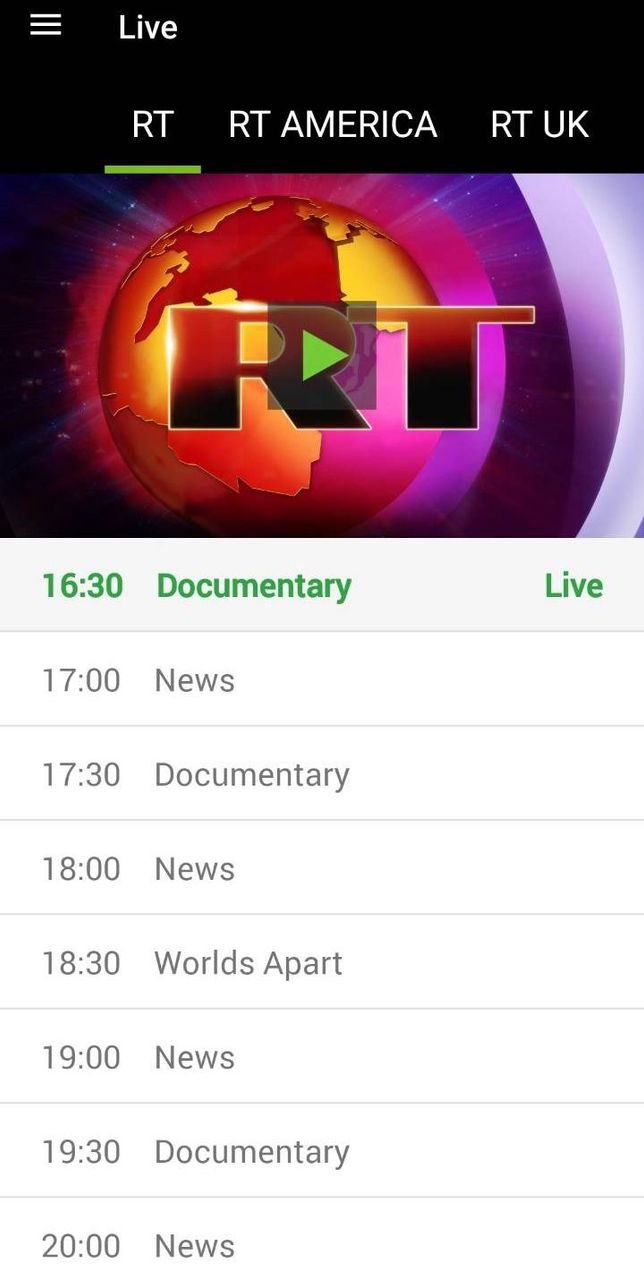Select the 18:00 News program

click(322, 868)
